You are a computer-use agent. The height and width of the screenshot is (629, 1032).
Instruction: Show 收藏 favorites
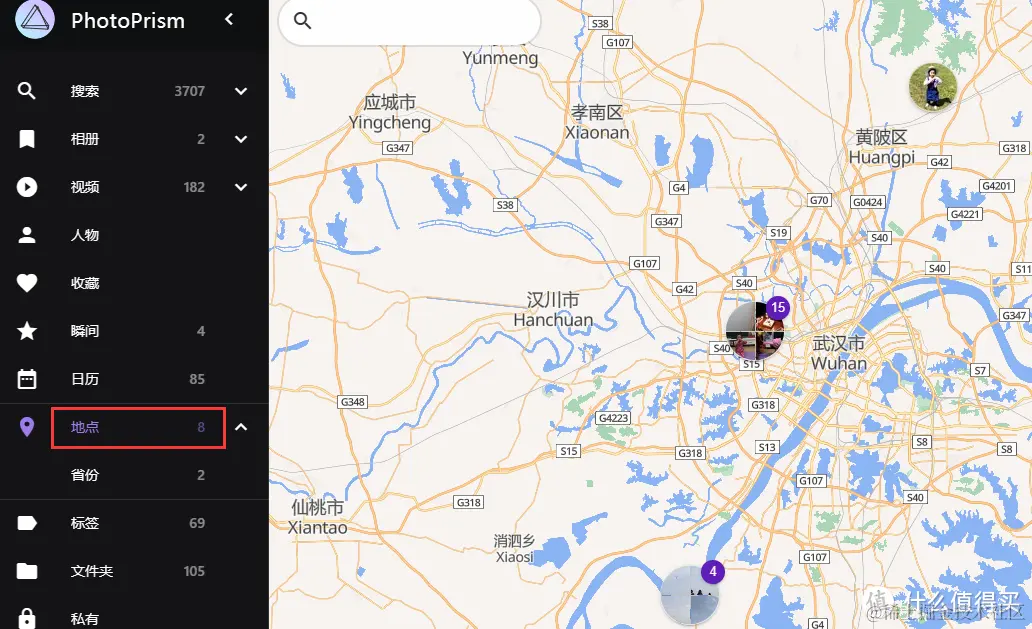[x=85, y=283]
